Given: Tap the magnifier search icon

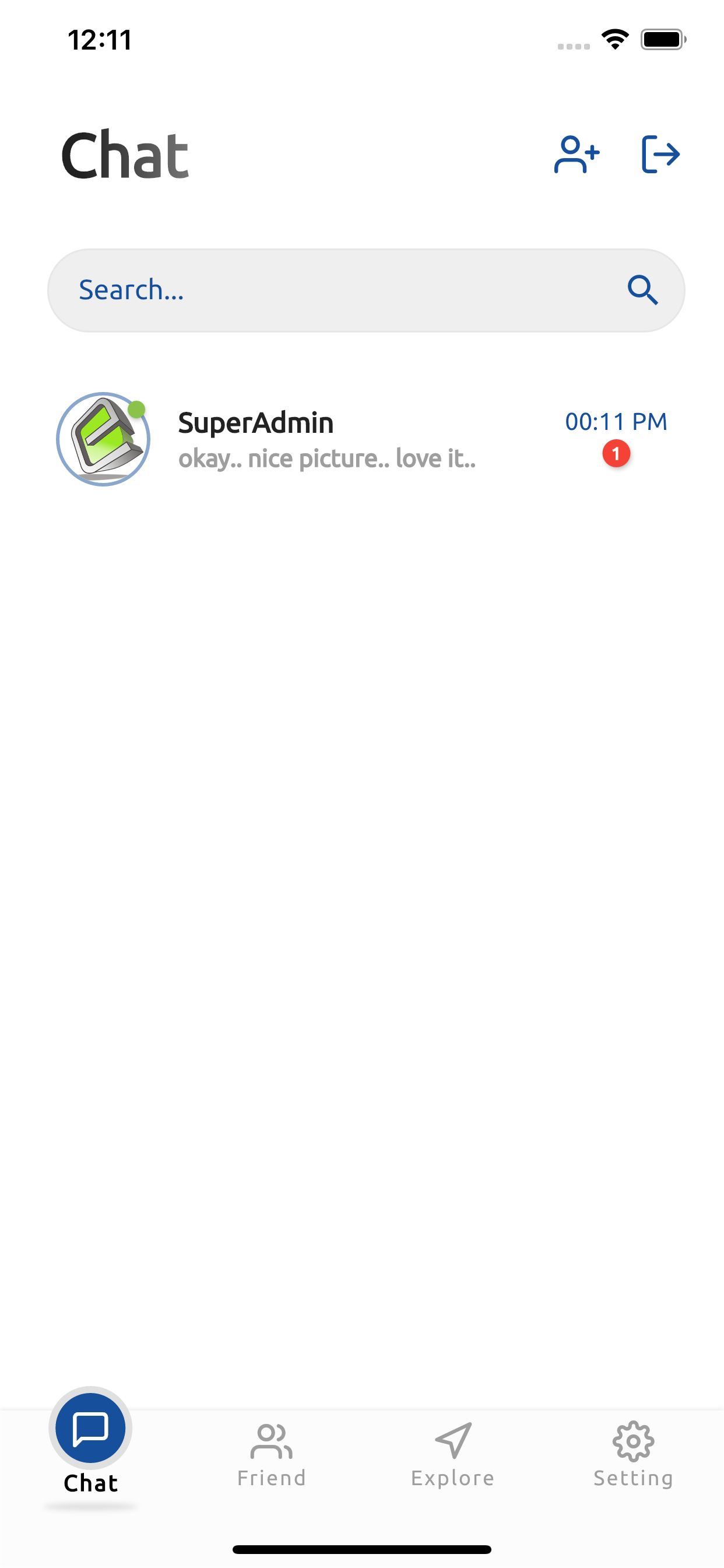Looking at the screenshot, I should (642, 290).
